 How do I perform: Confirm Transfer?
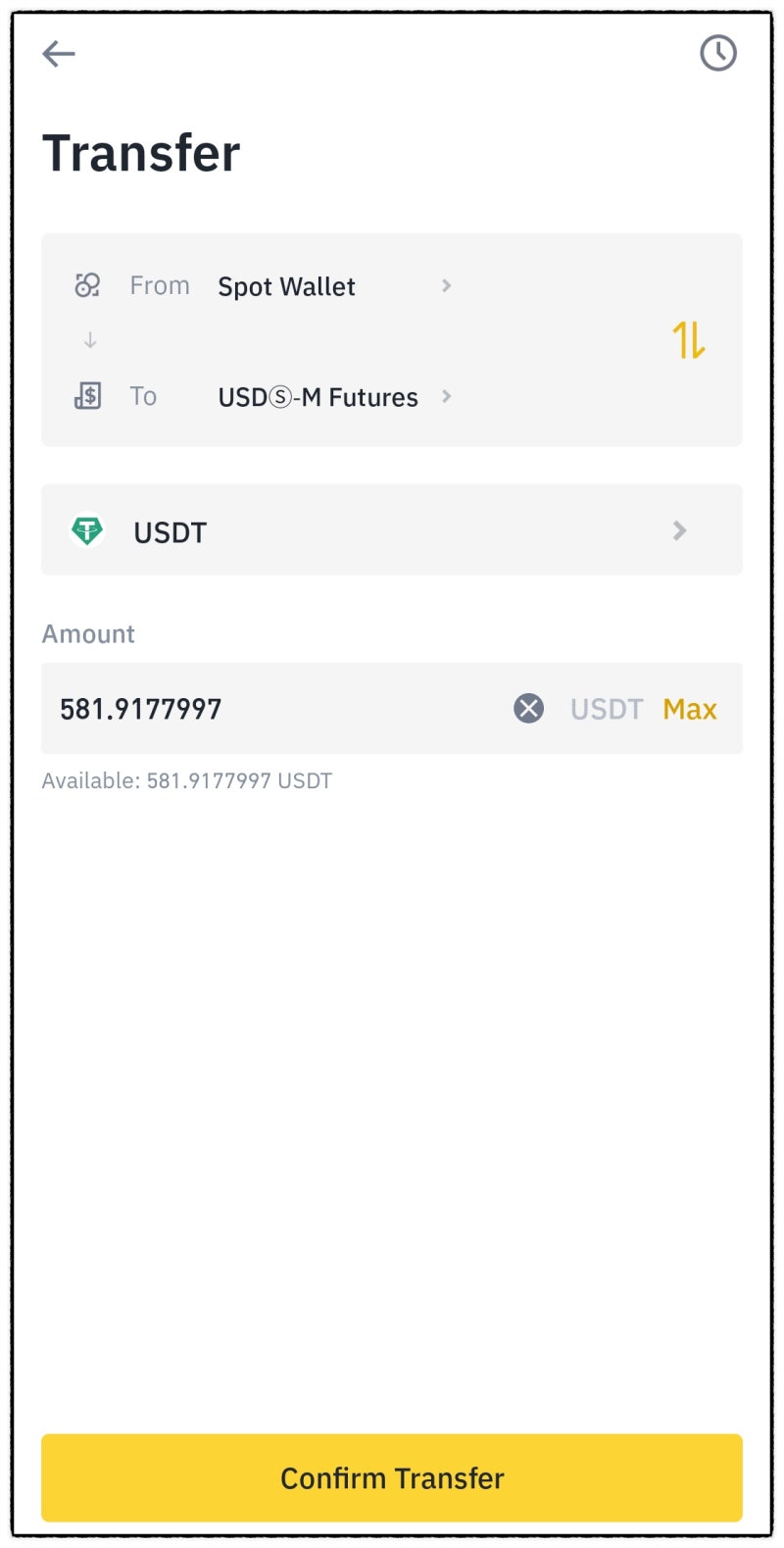pyautogui.click(x=392, y=1477)
